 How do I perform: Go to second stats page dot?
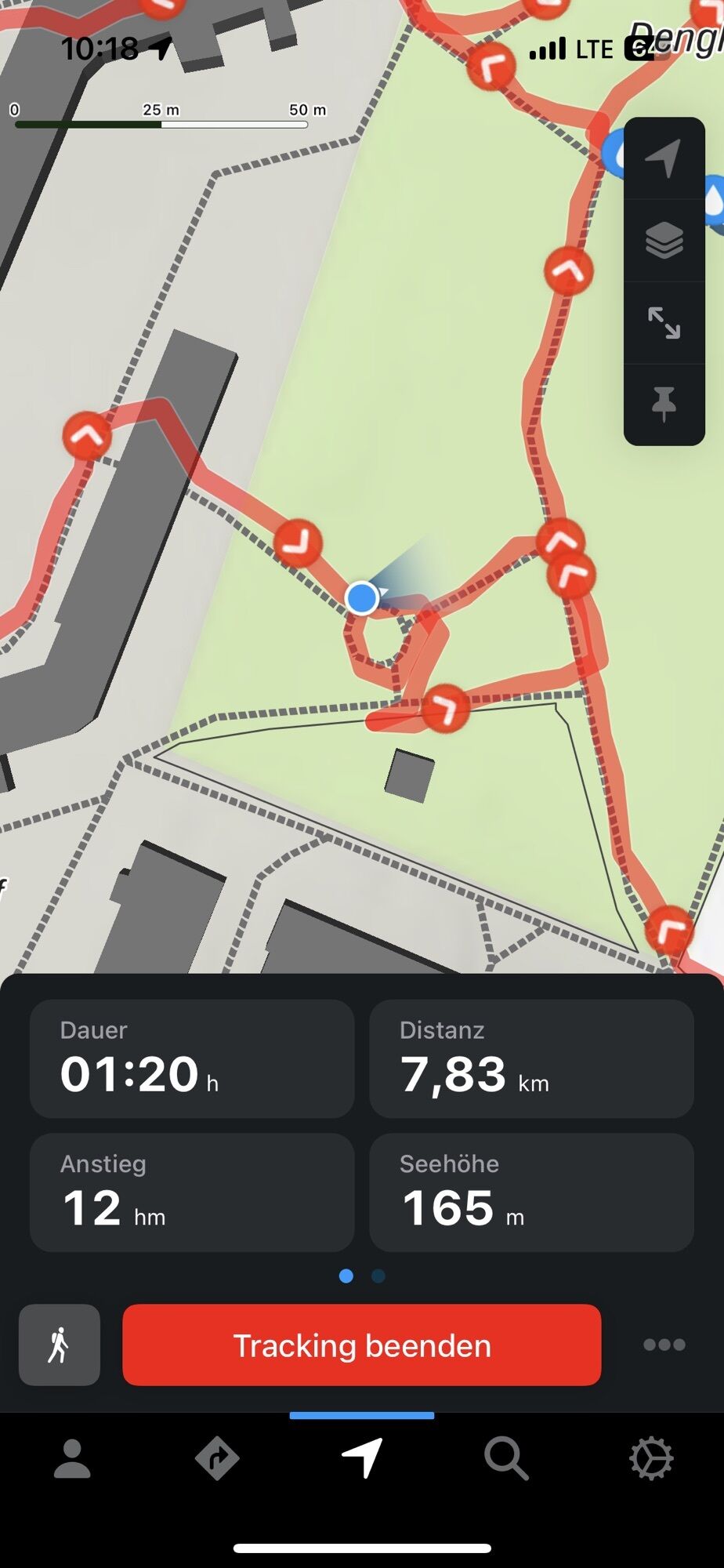click(x=378, y=1276)
